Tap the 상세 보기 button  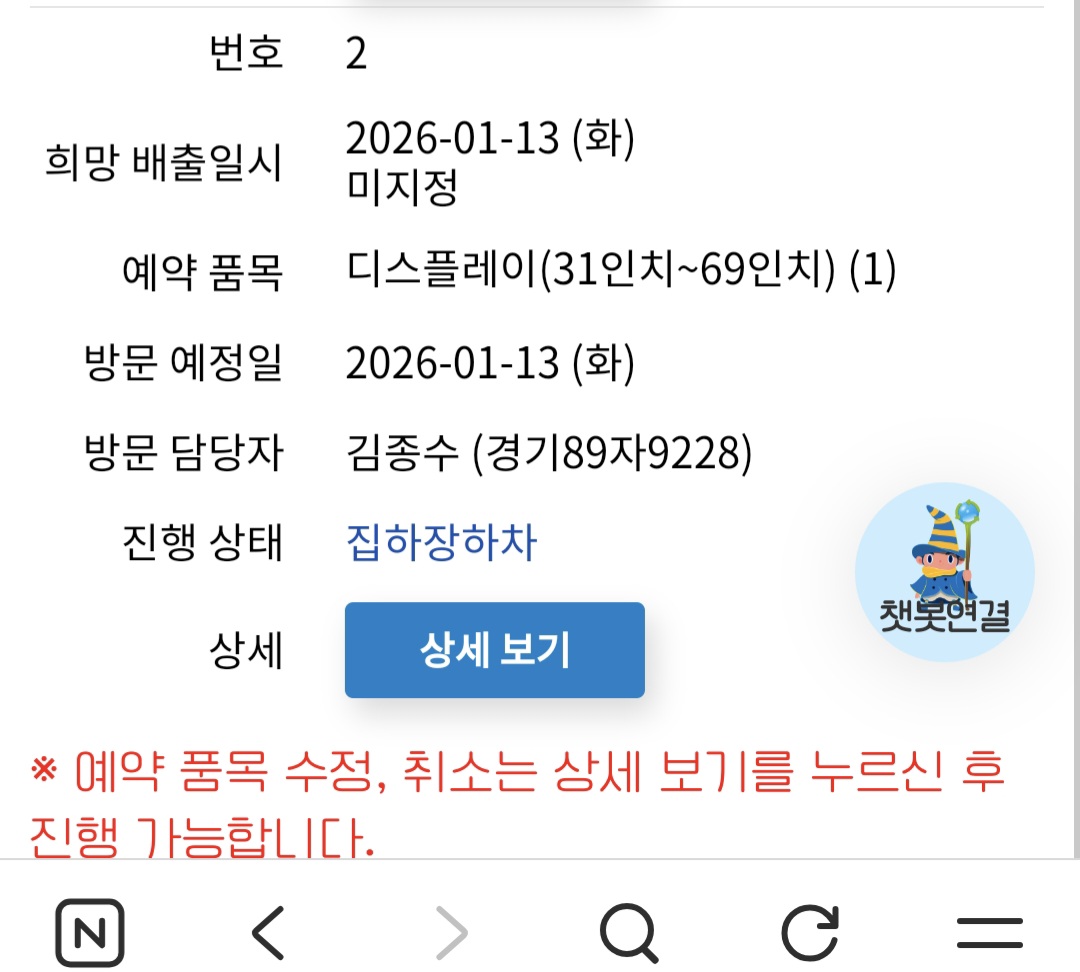point(494,650)
